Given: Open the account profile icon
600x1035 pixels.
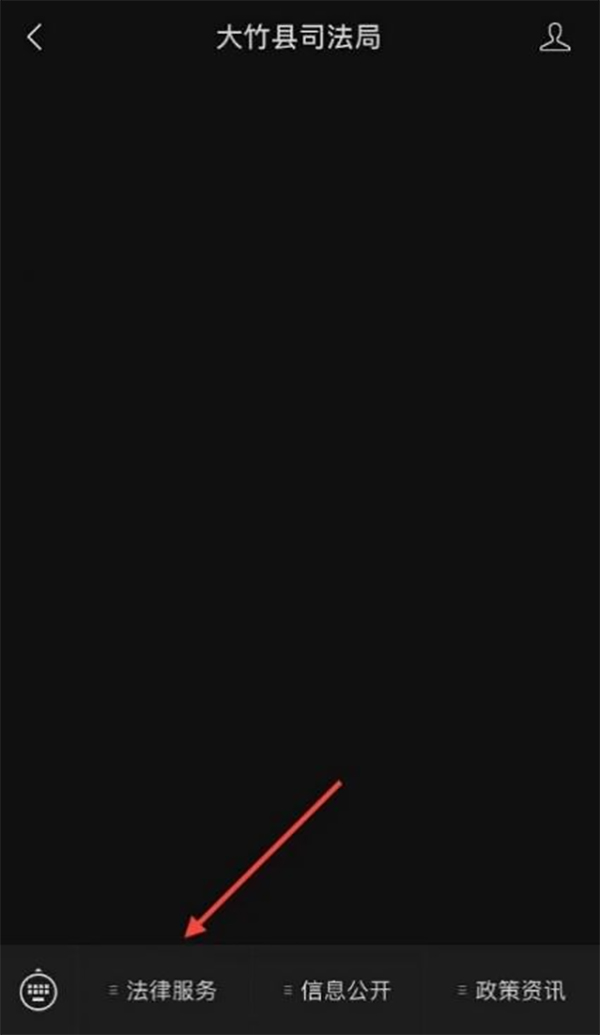Looking at the screenshot, I should [x=554, y=38].
